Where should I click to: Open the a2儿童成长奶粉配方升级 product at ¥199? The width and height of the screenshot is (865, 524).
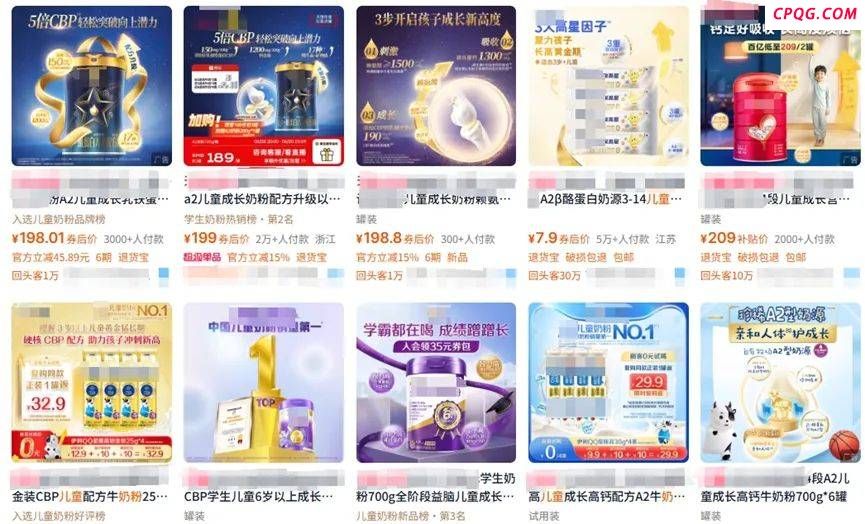pos(263,86)
